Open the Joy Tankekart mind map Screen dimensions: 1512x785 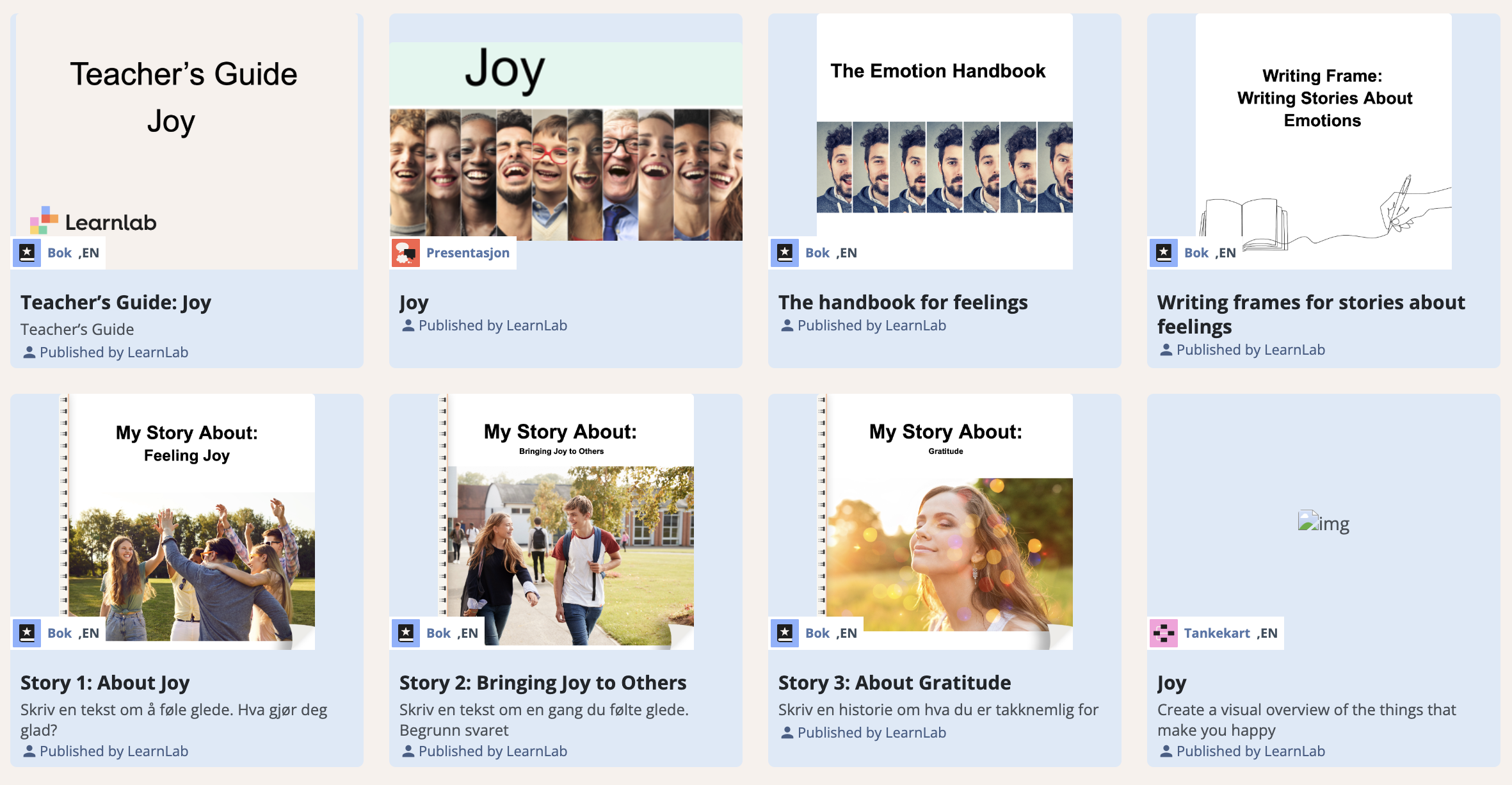point(1171,683)
